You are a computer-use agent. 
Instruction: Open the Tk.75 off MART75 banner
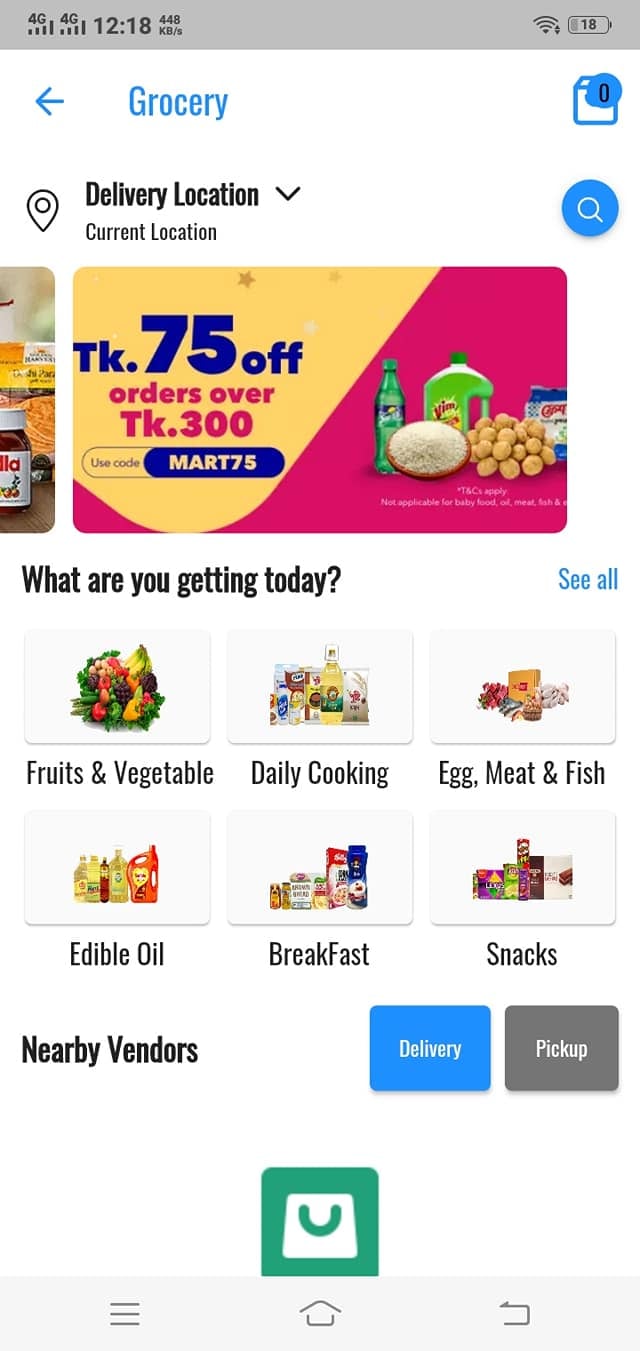[x=320, y=400]
